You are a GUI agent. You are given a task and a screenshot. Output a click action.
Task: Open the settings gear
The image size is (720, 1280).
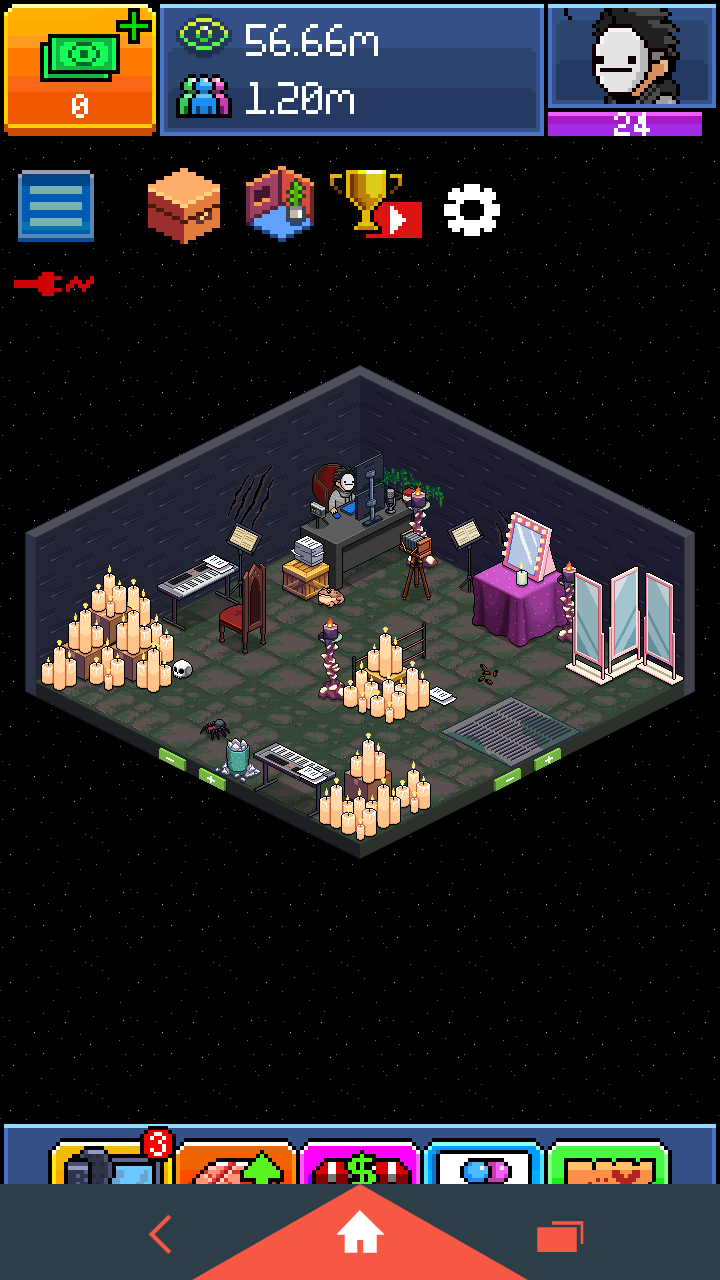coord(471,209)
